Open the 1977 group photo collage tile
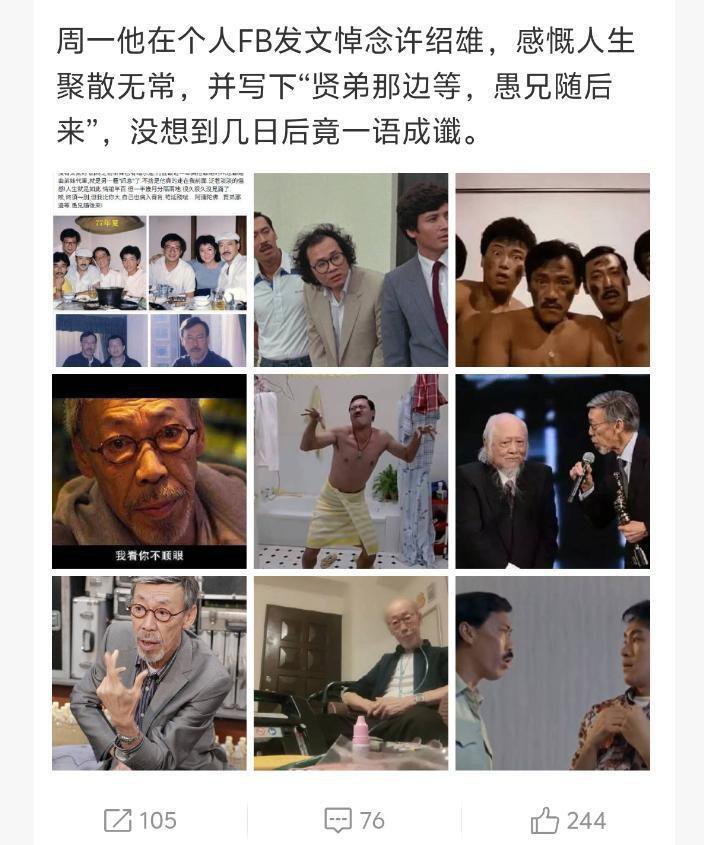This screenshot has width=704, height=845. tap(149, 270)
